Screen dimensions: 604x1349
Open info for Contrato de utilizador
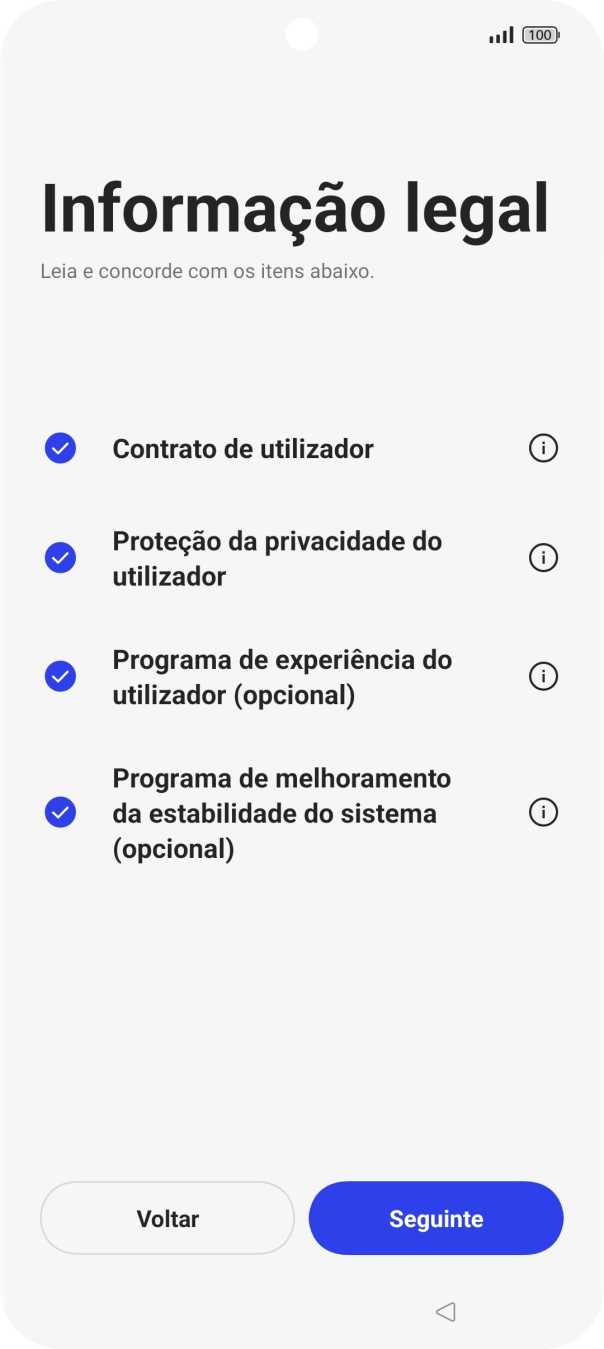point(543,449)
